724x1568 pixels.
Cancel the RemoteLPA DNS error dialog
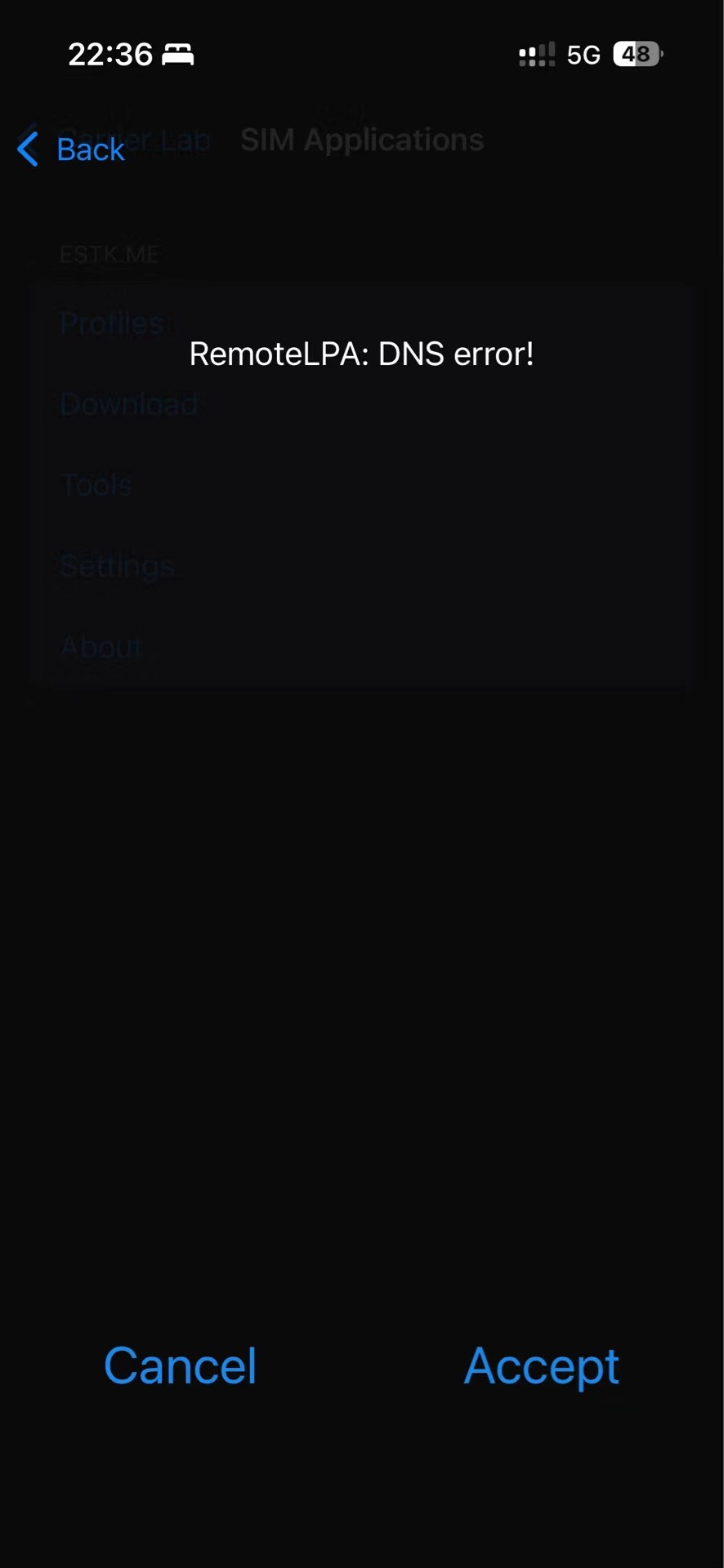(180, 1365)
